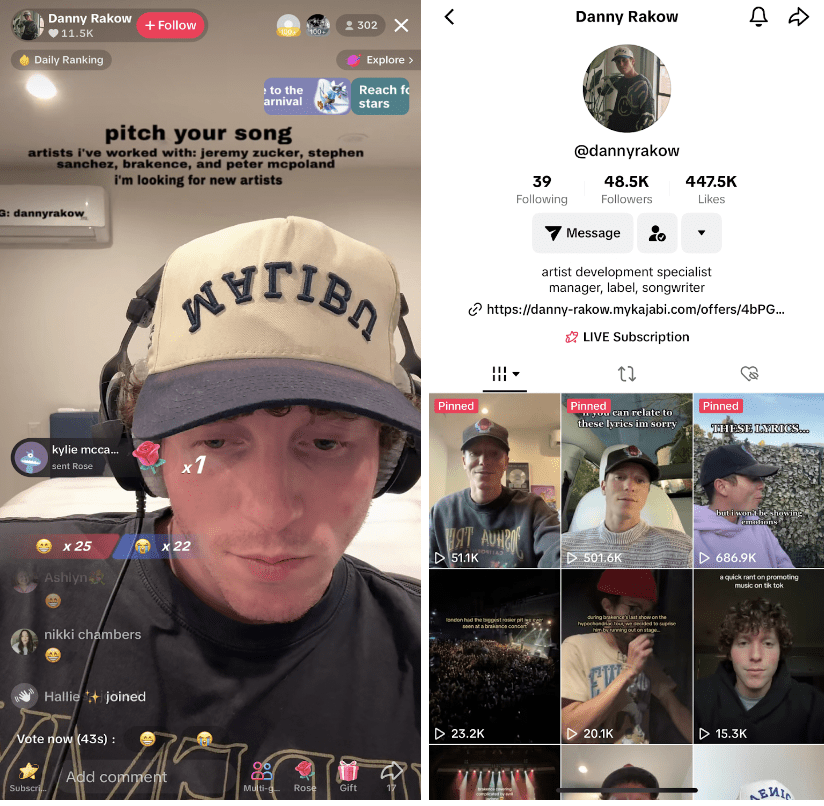The width and height of the screenshot is (824, 806).
Task: Share the live stream
Action: 392,774
